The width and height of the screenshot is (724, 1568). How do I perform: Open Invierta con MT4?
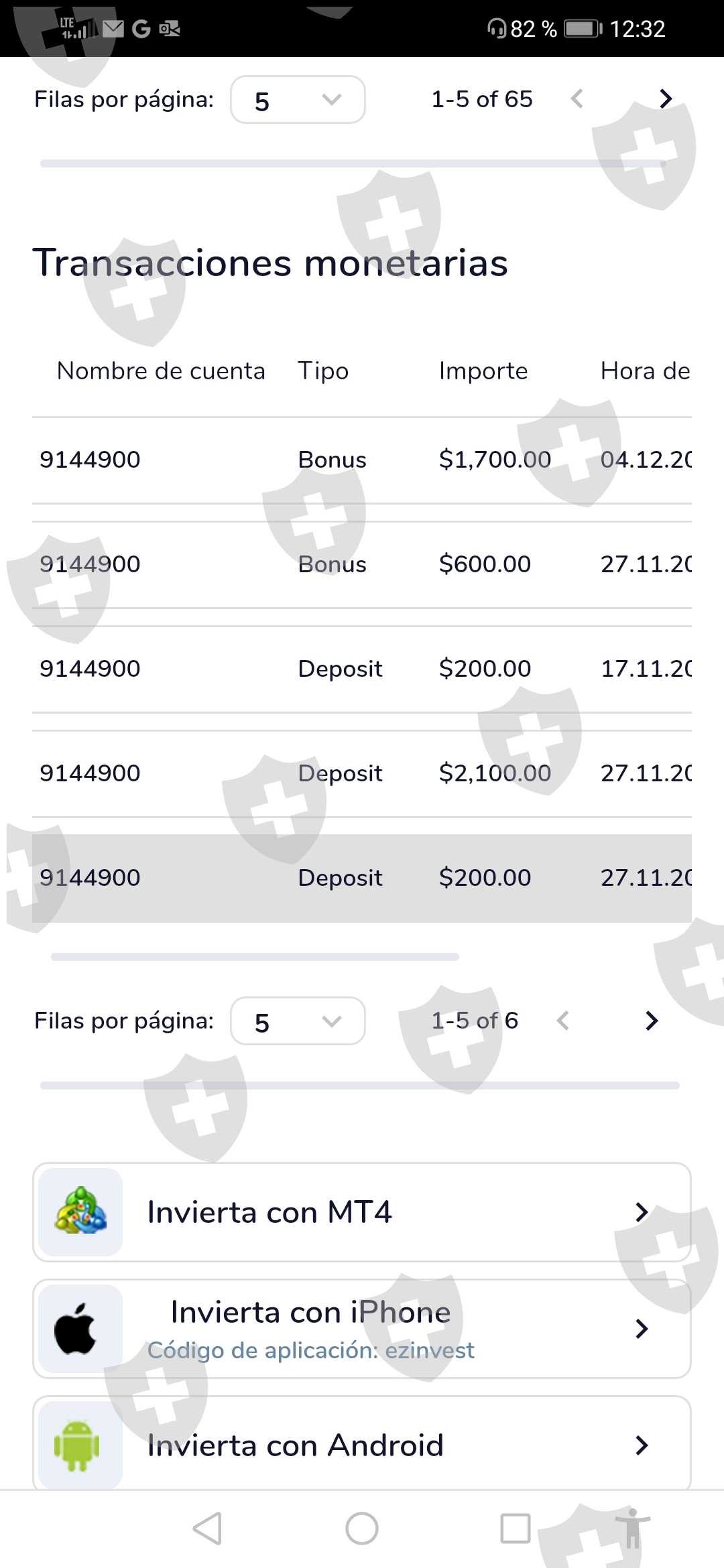[362, 1212]
